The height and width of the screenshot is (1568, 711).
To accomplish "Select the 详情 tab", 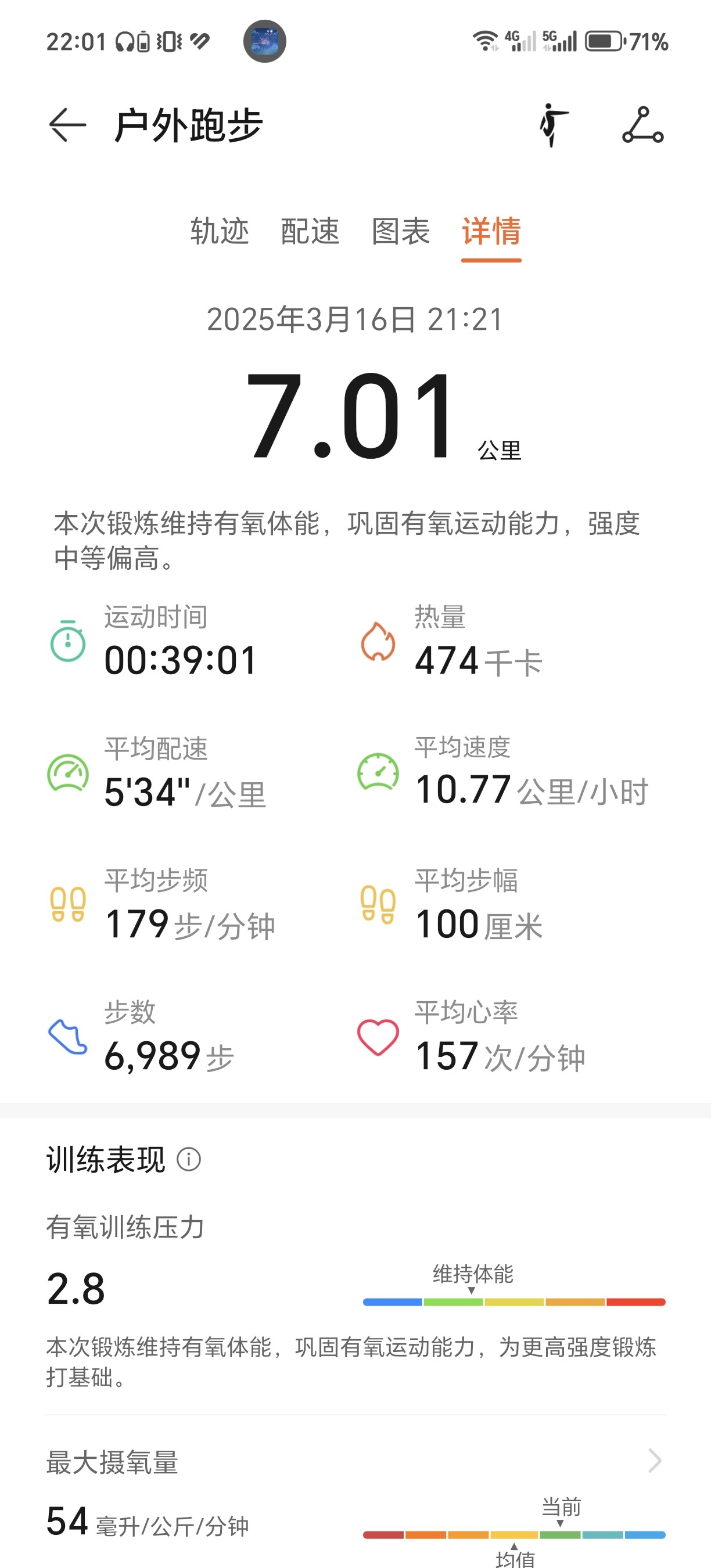I will tap(491, 231).
